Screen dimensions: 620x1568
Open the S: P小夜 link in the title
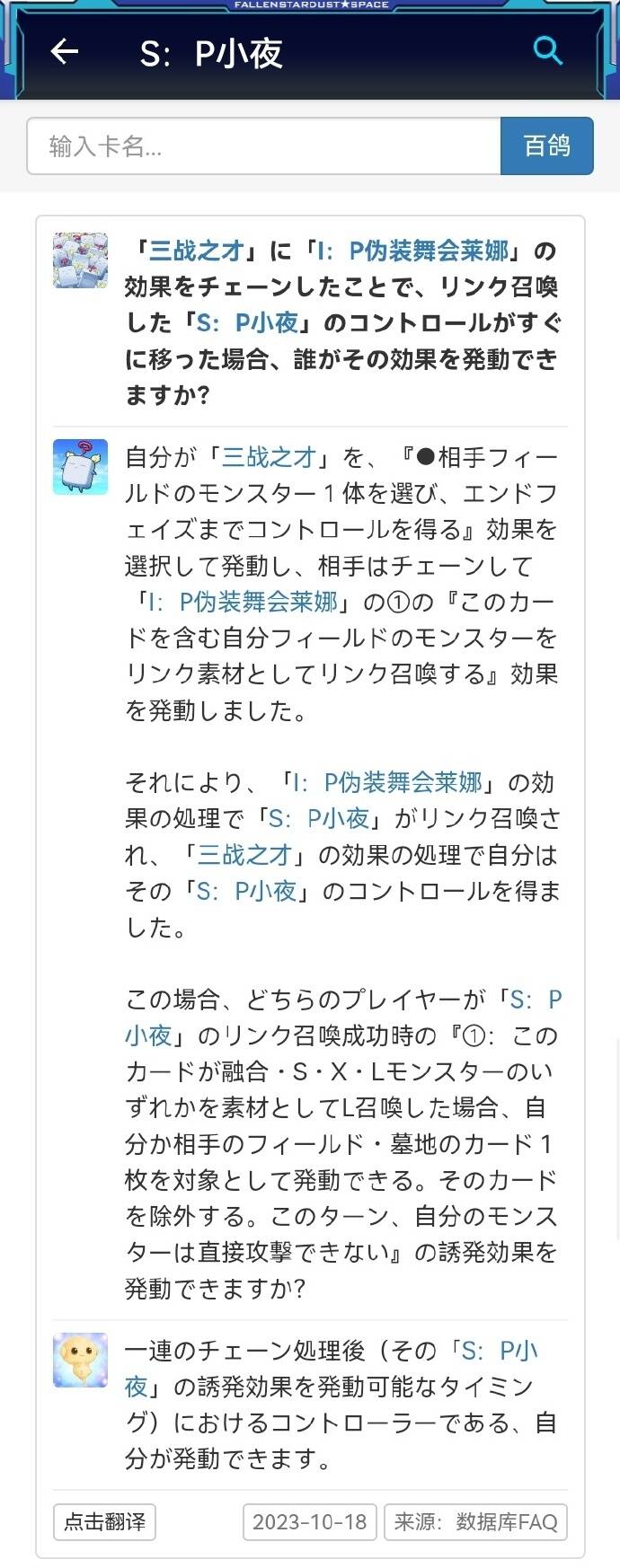coord(247,322)
